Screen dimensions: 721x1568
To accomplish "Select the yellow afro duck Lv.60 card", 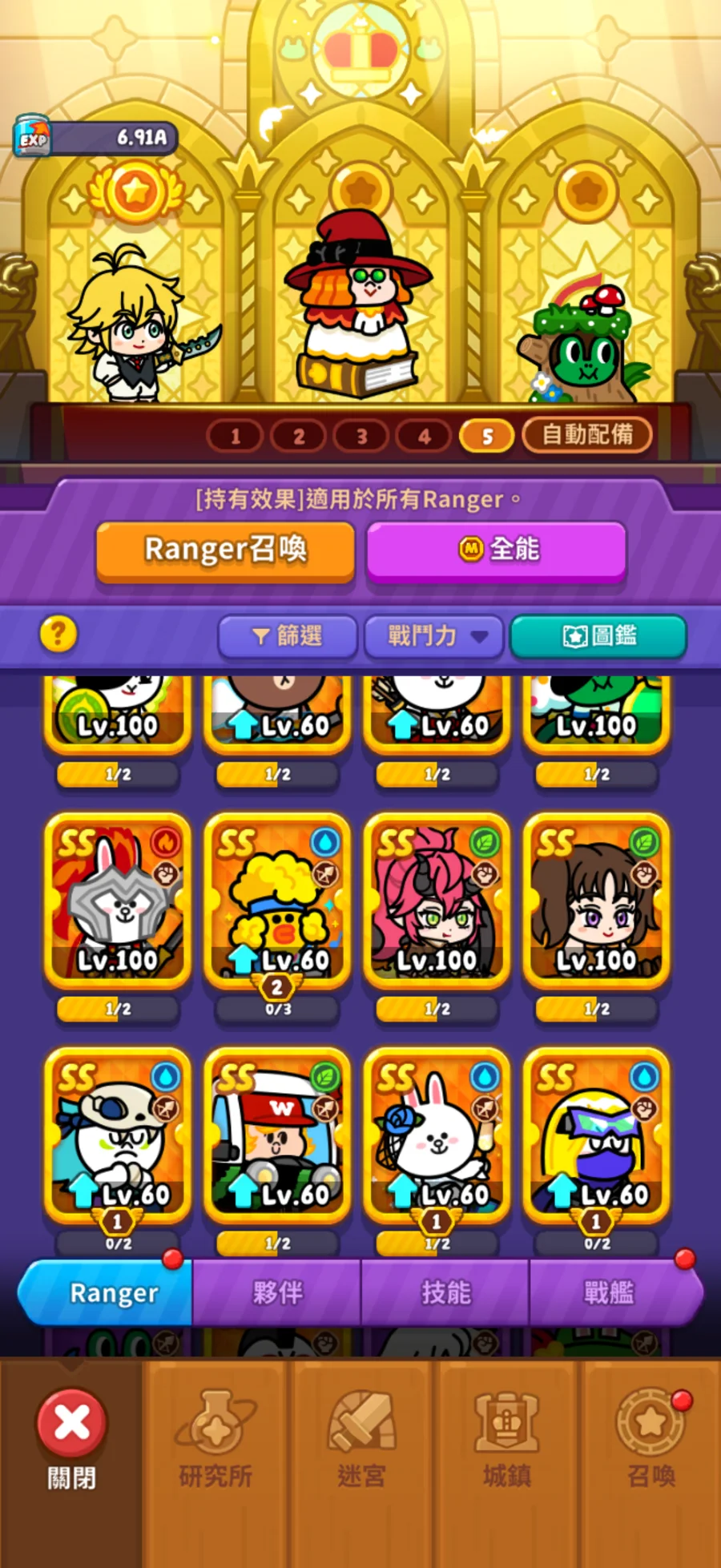I will click(x=277, y=901).
